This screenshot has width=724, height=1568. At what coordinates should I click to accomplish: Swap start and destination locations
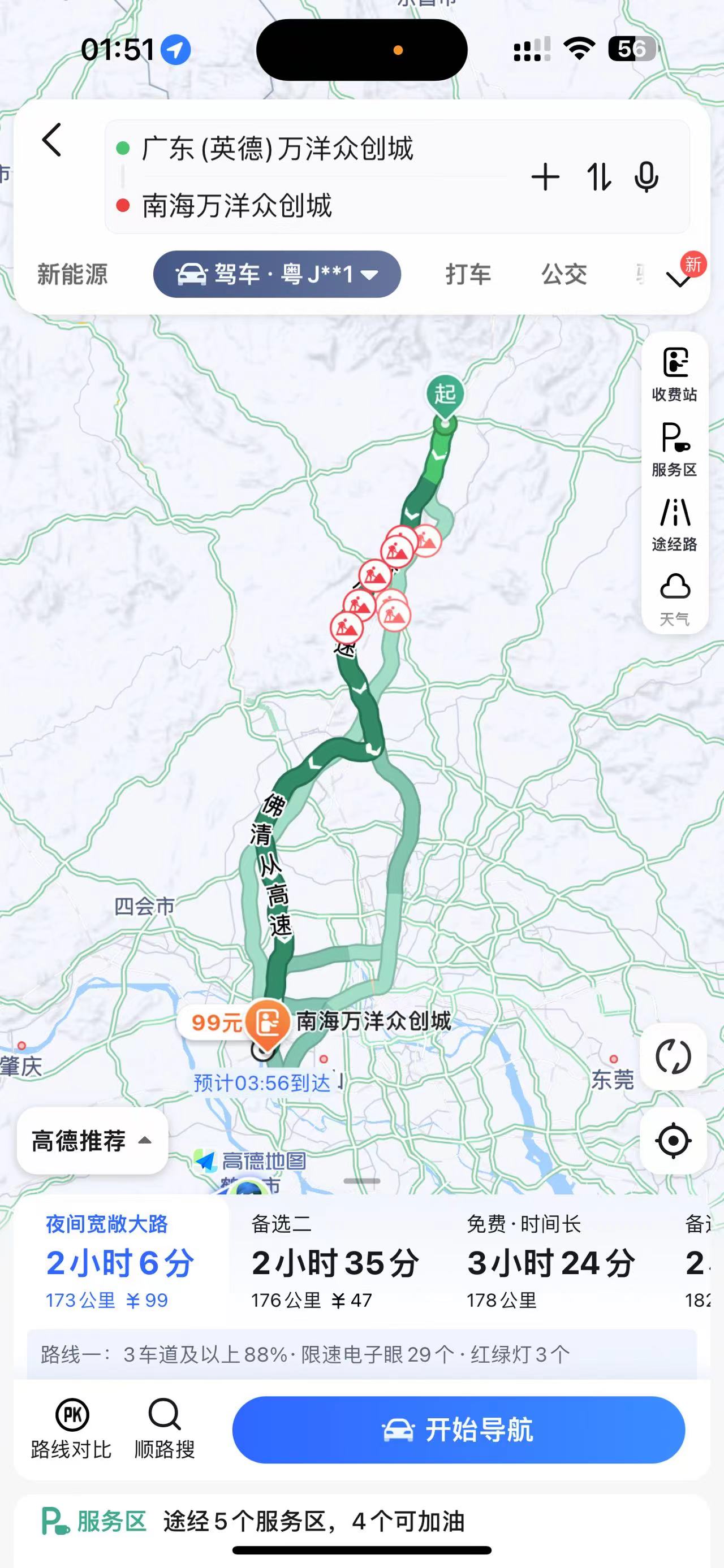pos(598,177)
